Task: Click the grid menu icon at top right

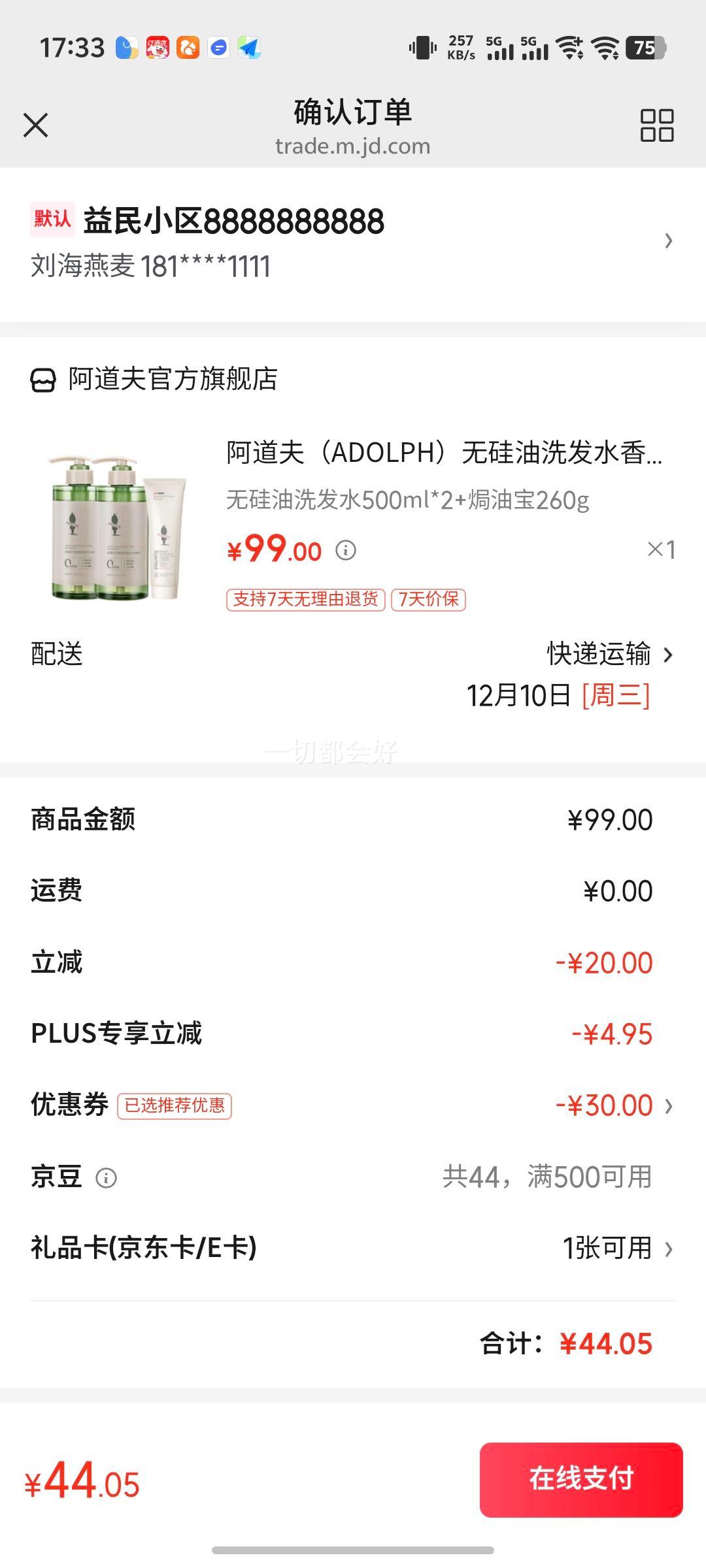Action: [x=657, y=125]
